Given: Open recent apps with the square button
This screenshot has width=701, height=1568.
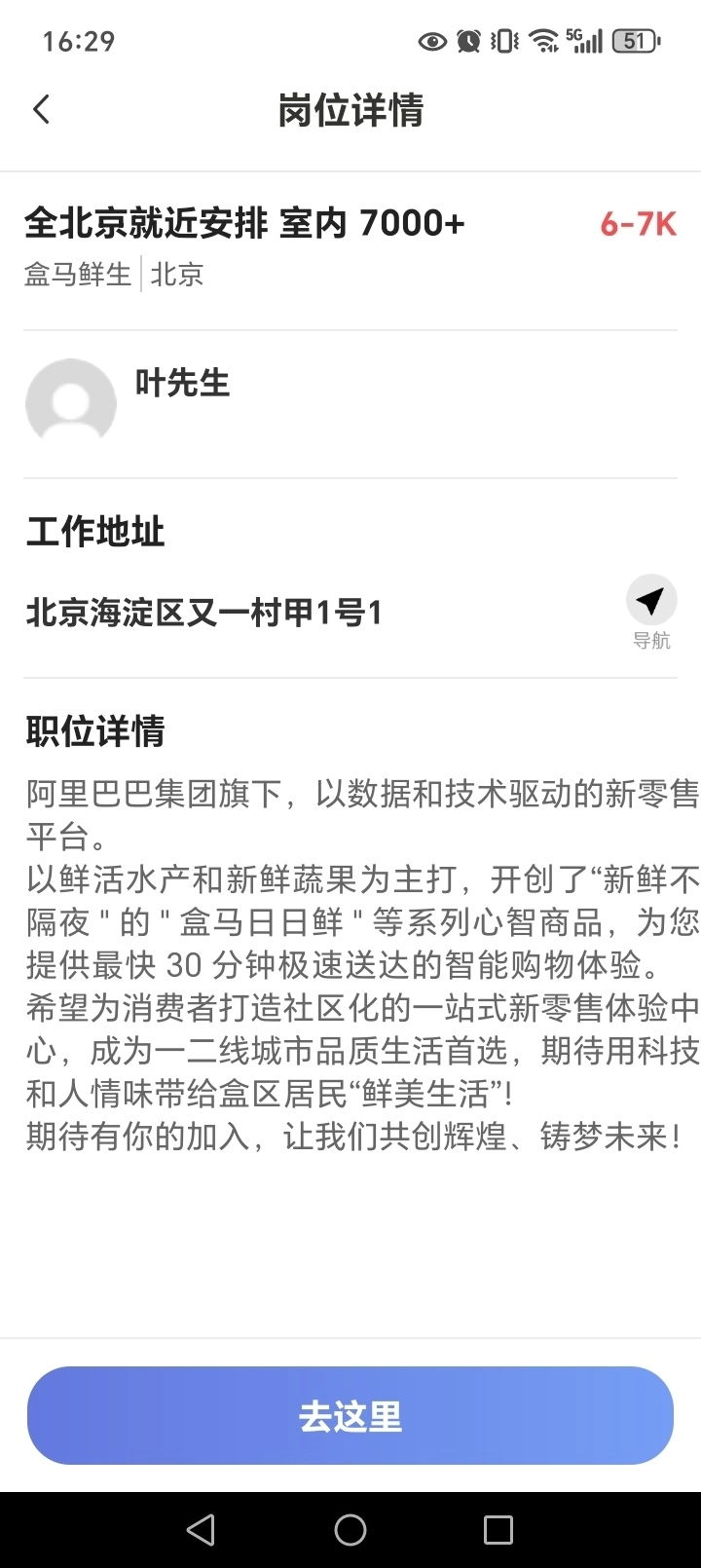Looking at the screenshot, I should coord(498,1529).
